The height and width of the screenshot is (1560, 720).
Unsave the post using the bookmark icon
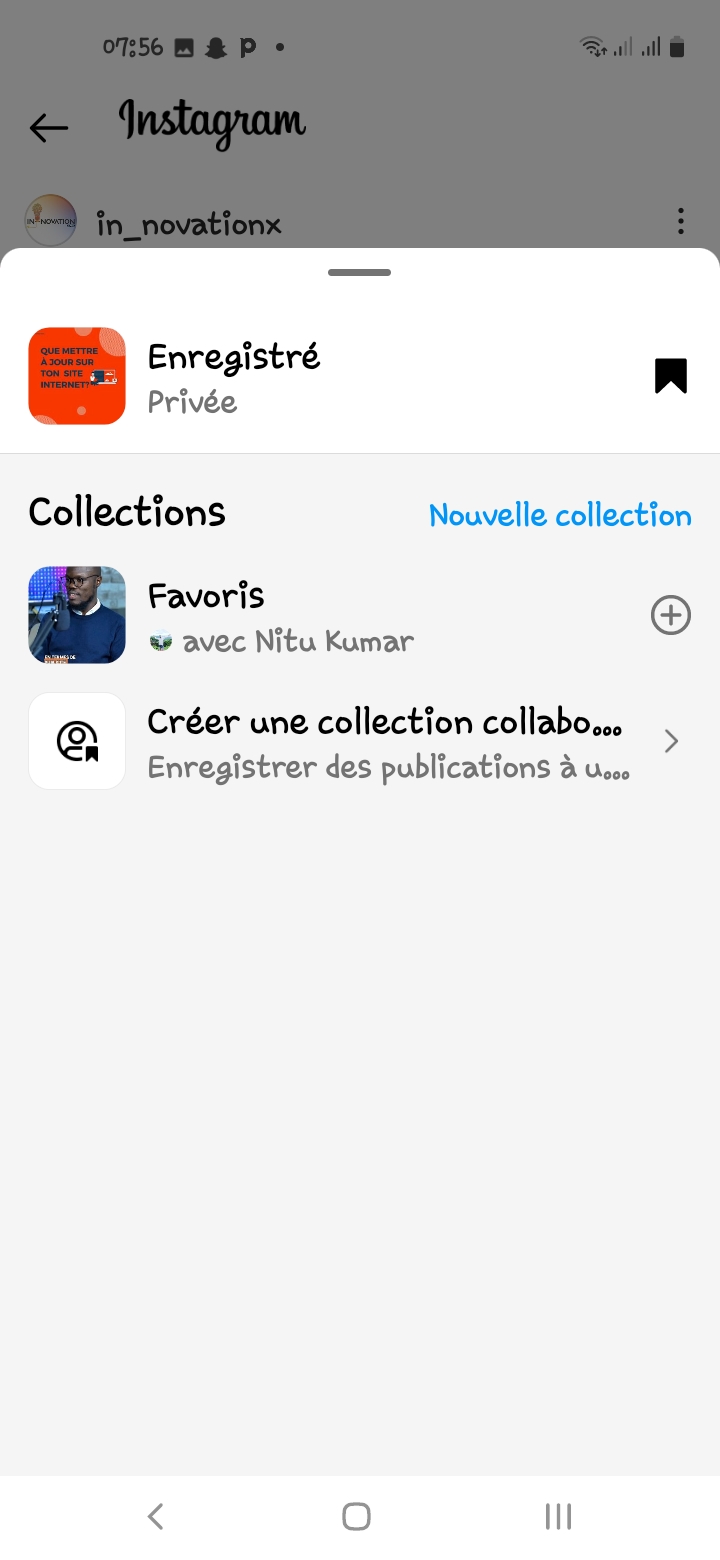[671, 376]
